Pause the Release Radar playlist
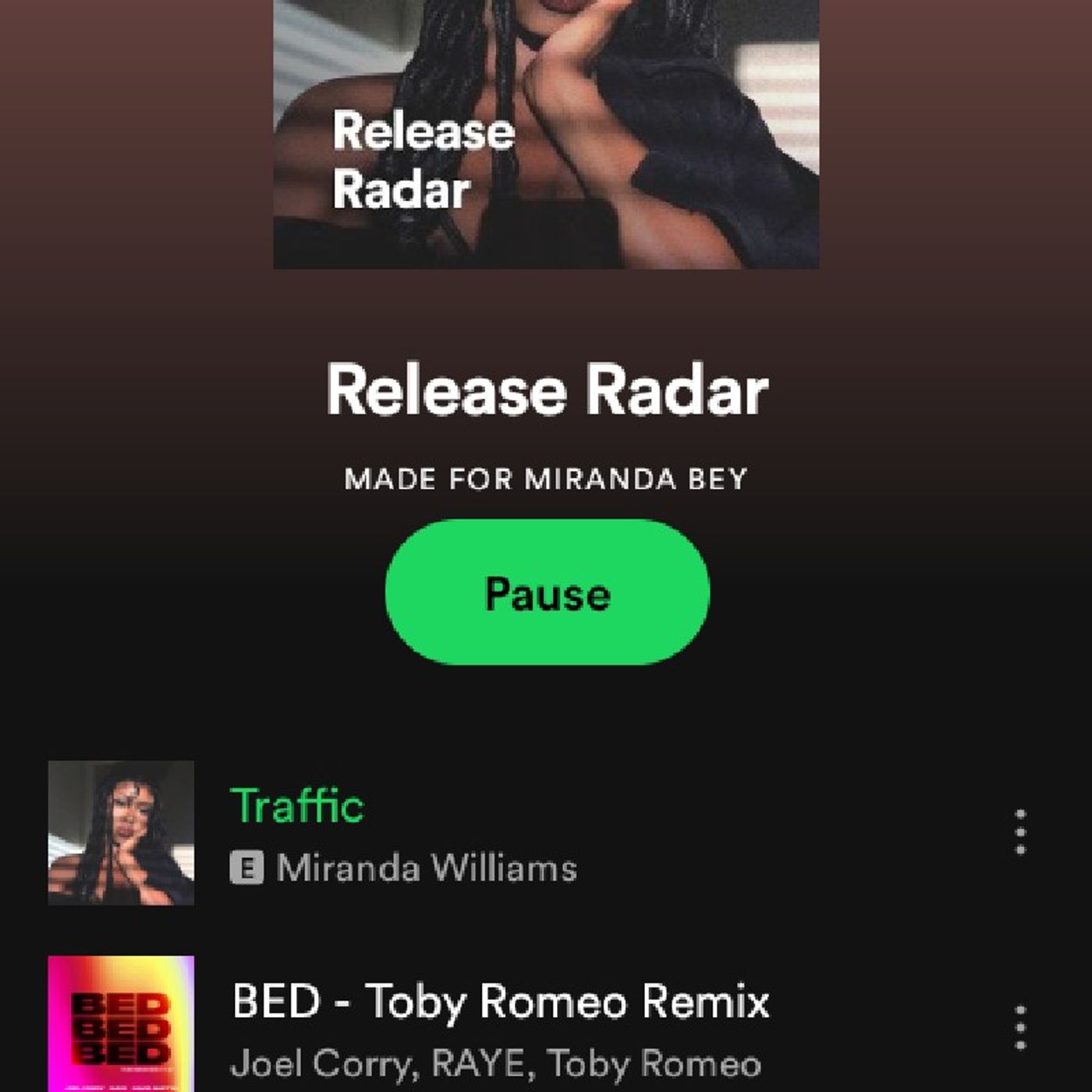The width and height of the screenshot is (1092, 1092). (547, 592)
